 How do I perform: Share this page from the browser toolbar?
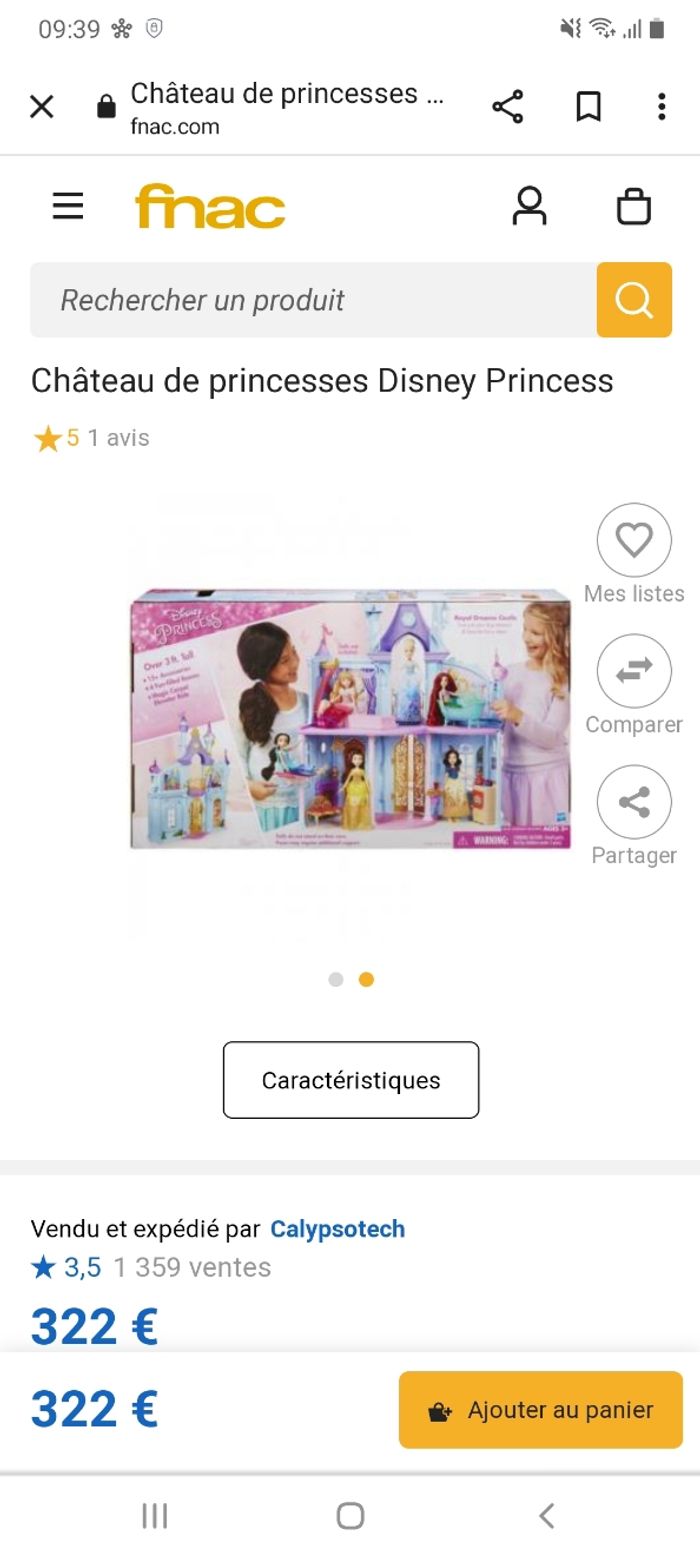point(507,106)
